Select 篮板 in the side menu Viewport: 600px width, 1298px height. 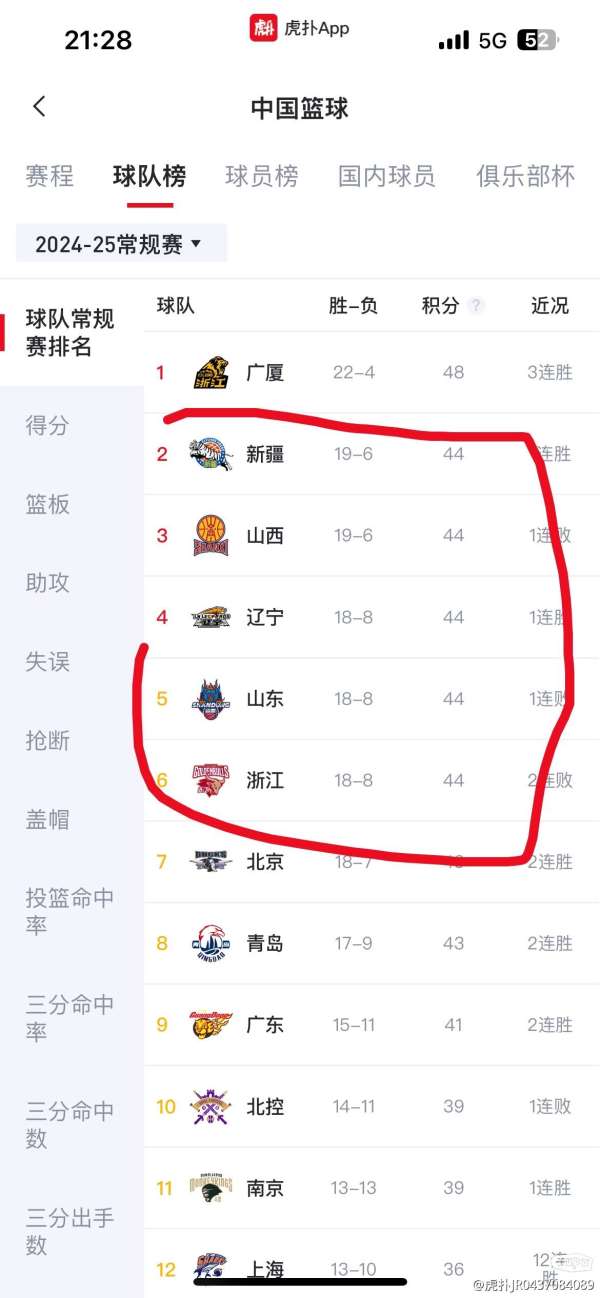(x=48, y=504)
